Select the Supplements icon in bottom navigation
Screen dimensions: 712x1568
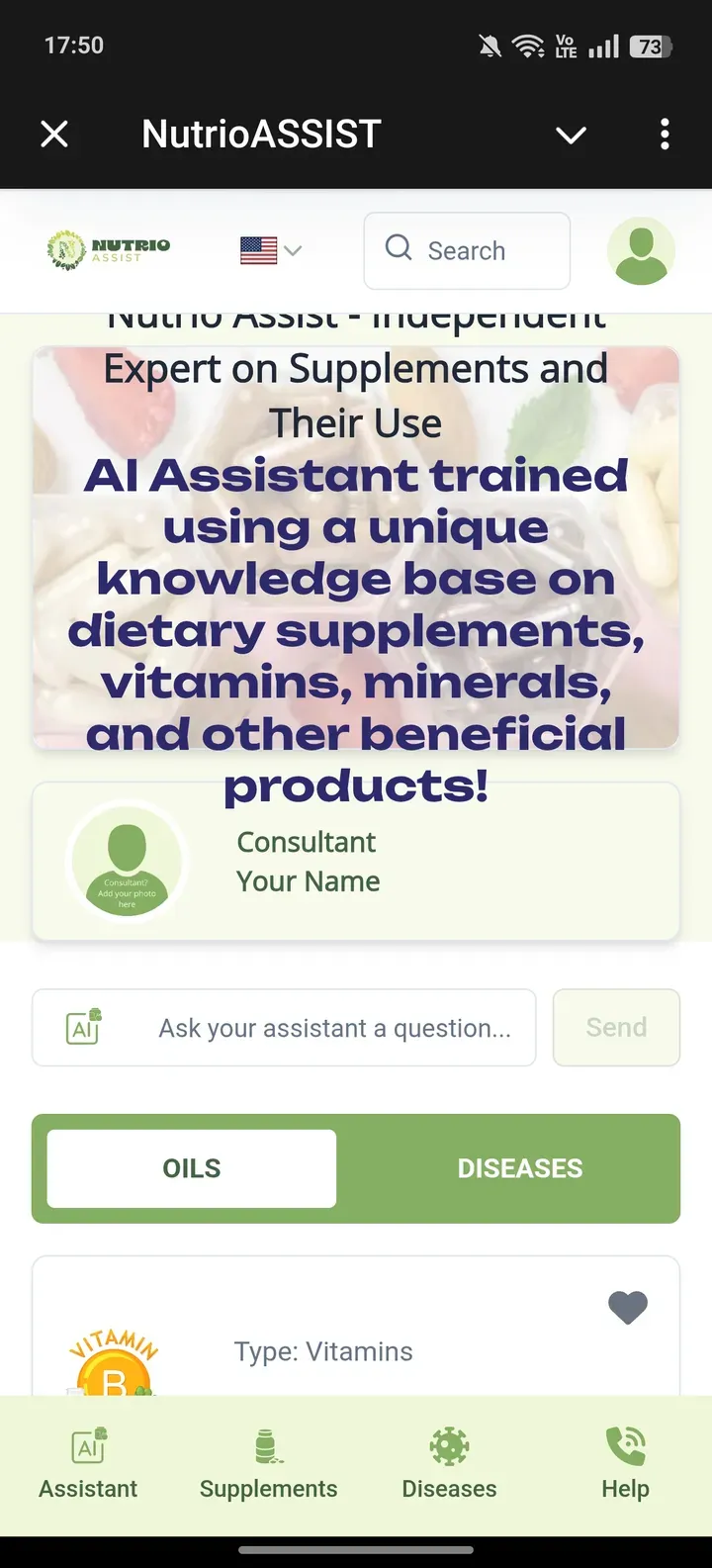click(x=268, y=1445)
